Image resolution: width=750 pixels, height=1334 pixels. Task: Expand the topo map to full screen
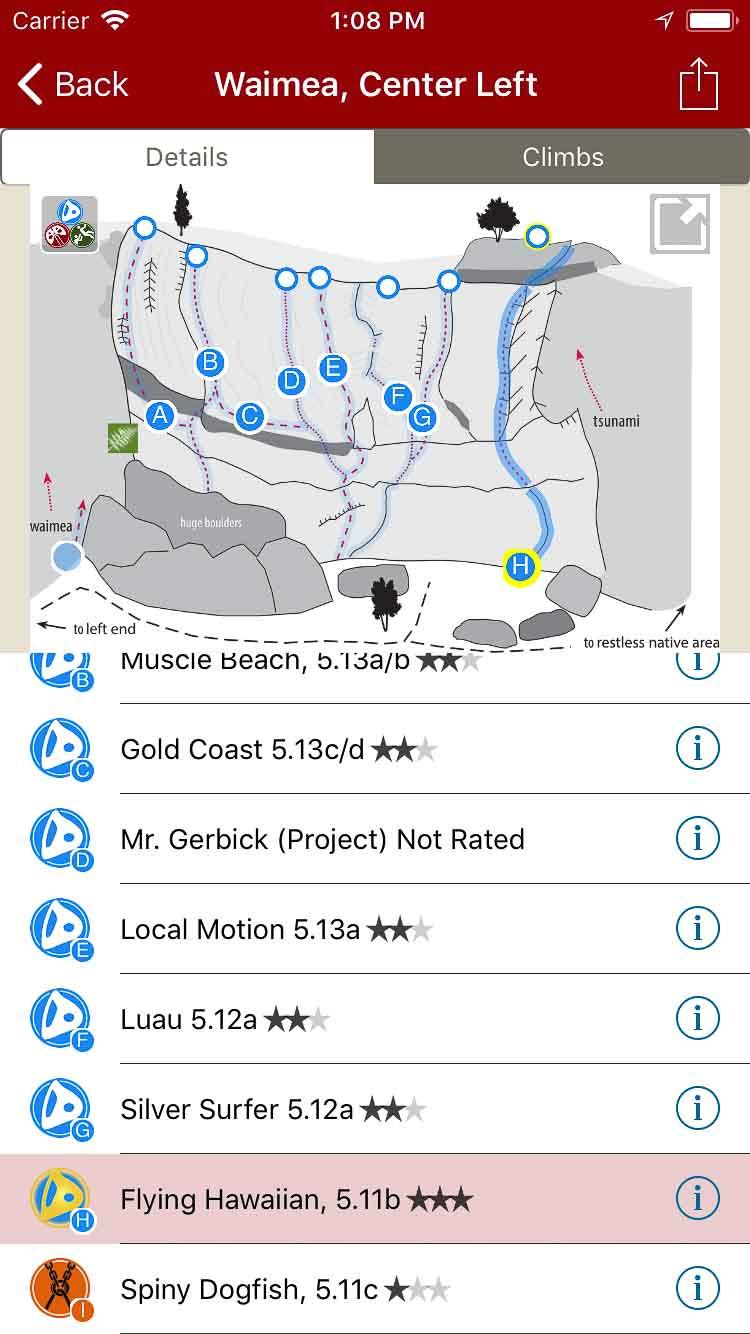tap(680, 223)
